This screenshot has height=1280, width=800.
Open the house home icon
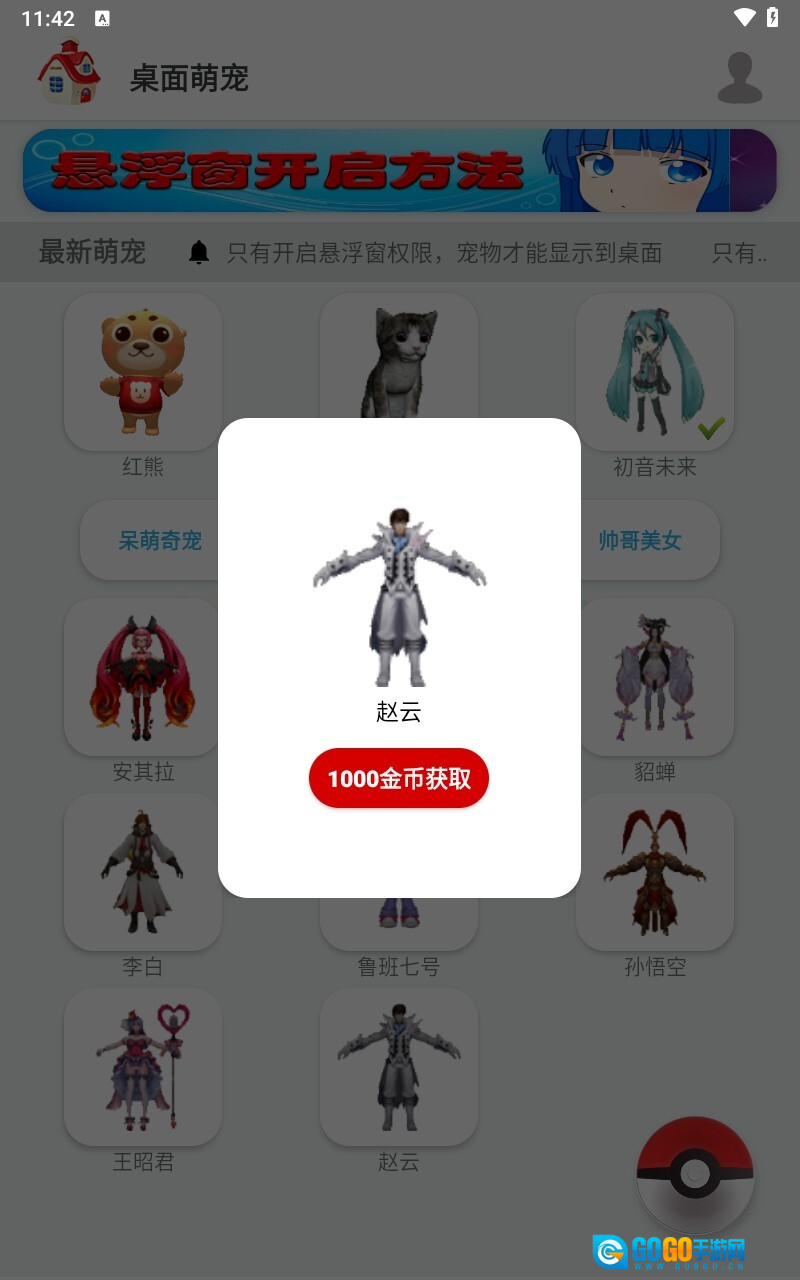(x=70, y=75)
